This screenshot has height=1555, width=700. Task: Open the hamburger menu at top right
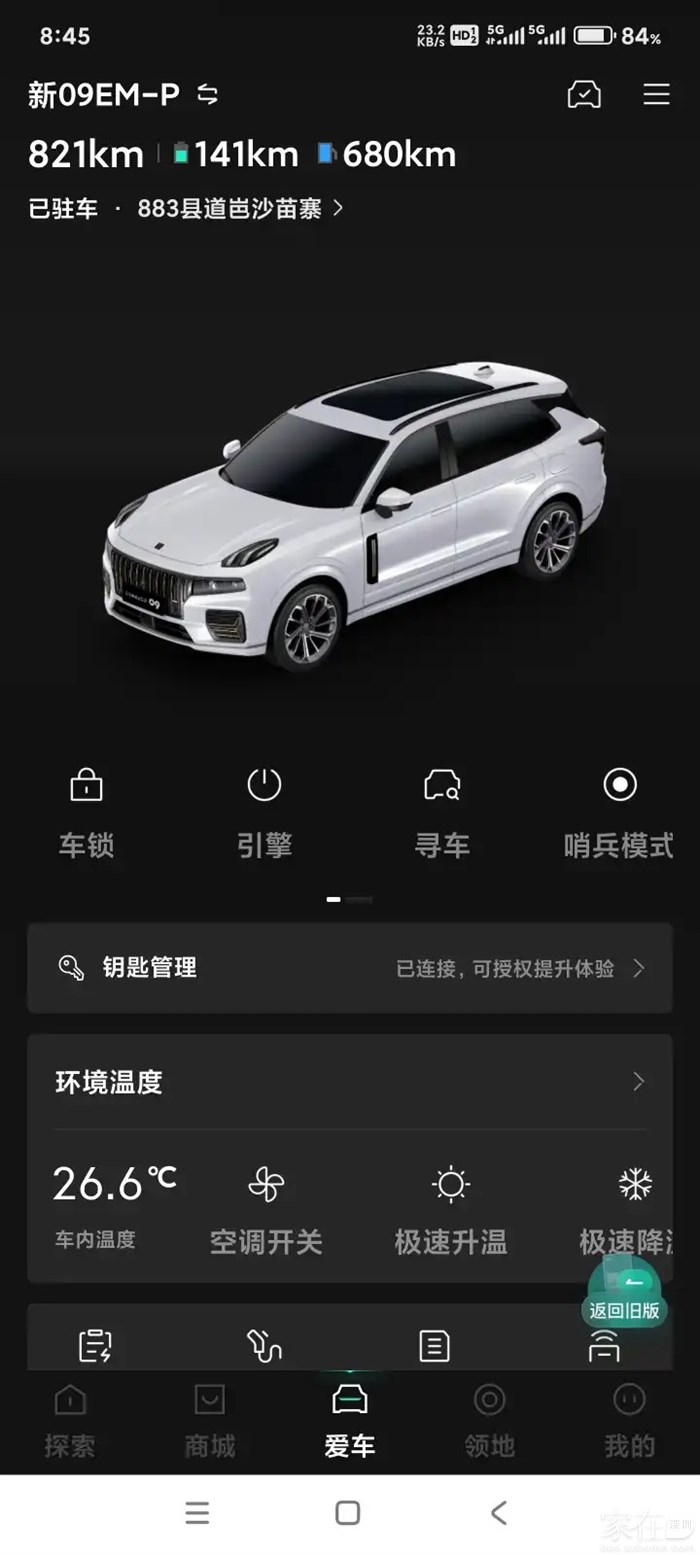click(x=656, y=95)
